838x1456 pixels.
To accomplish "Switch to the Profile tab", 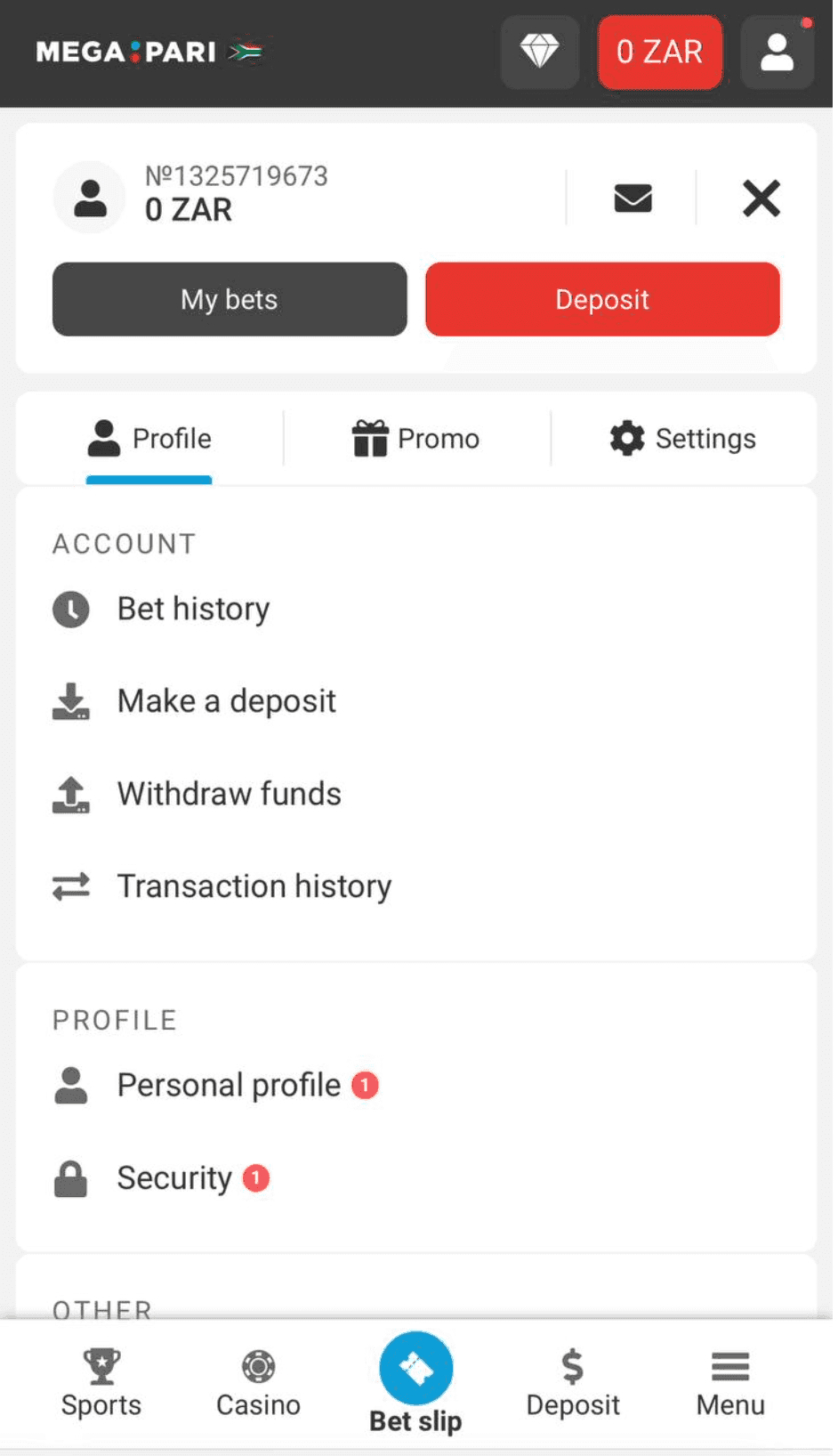I will (x=149, y=438).
